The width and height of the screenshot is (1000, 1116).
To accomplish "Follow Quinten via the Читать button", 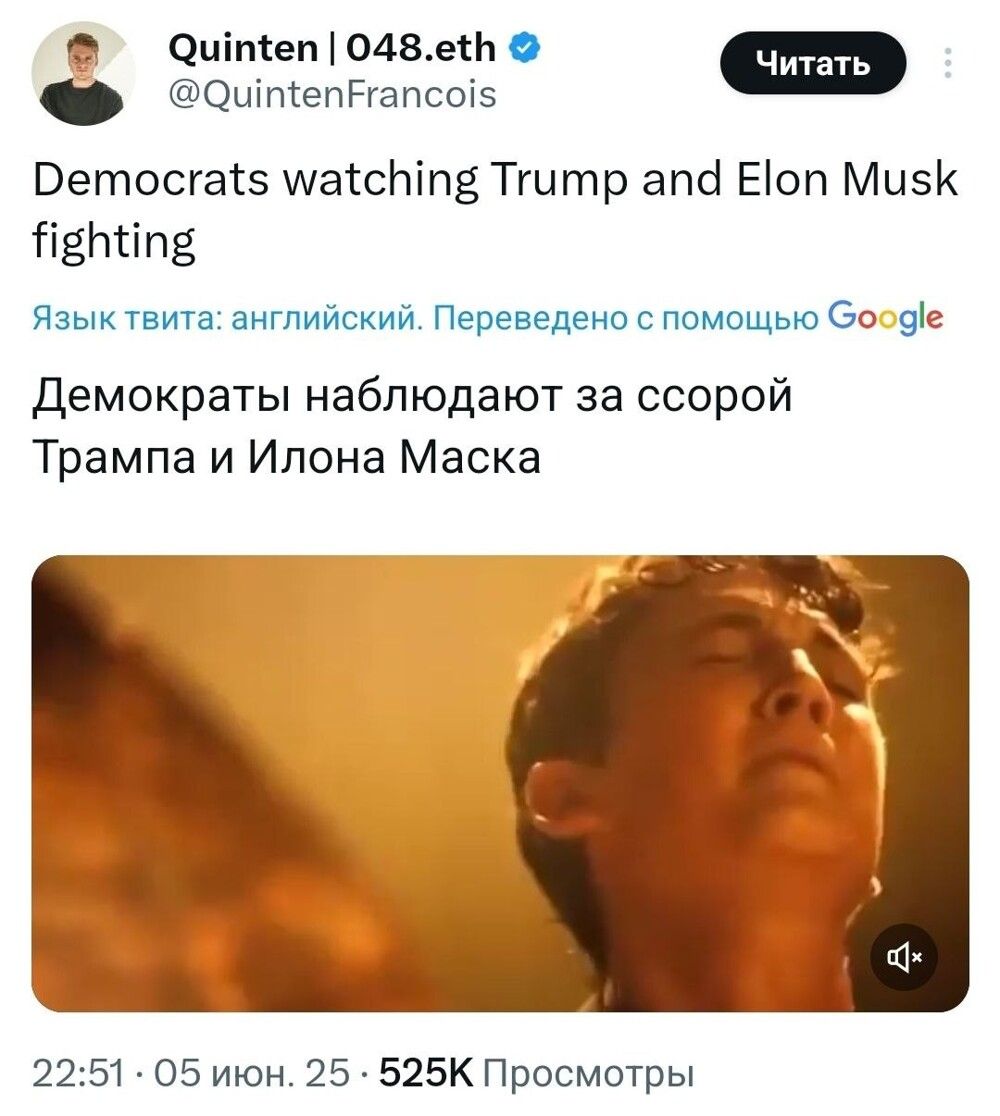I will 813,64.
